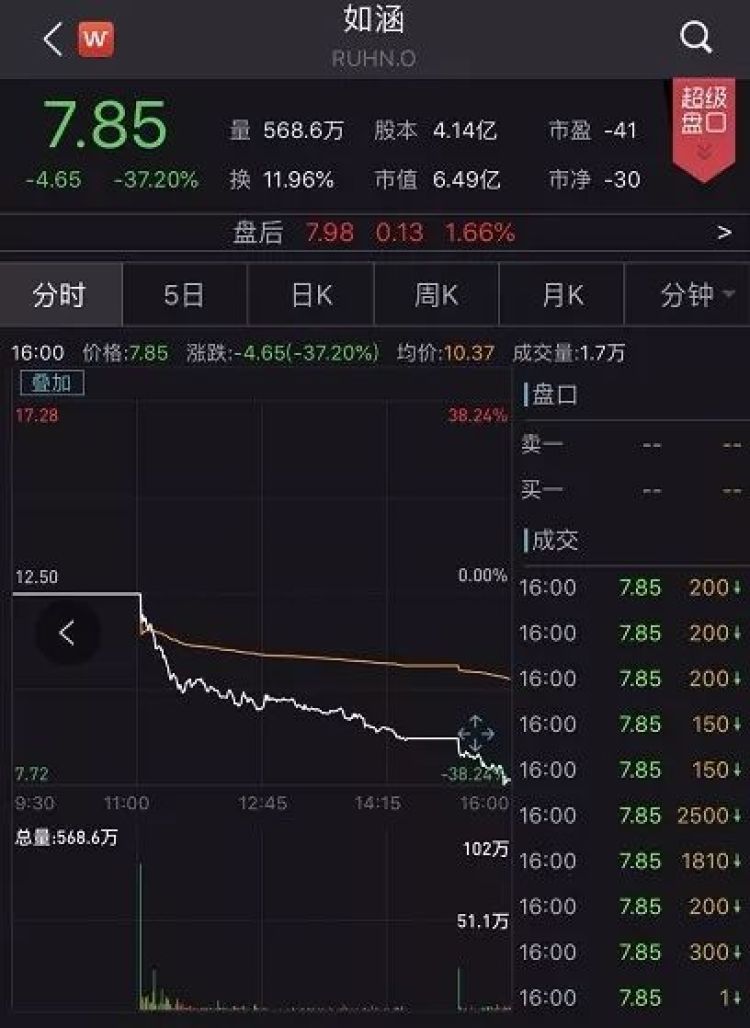Tap the 叠加 overlay button
The width and height of the screenshot is (750, 1028).
(52, 383)
